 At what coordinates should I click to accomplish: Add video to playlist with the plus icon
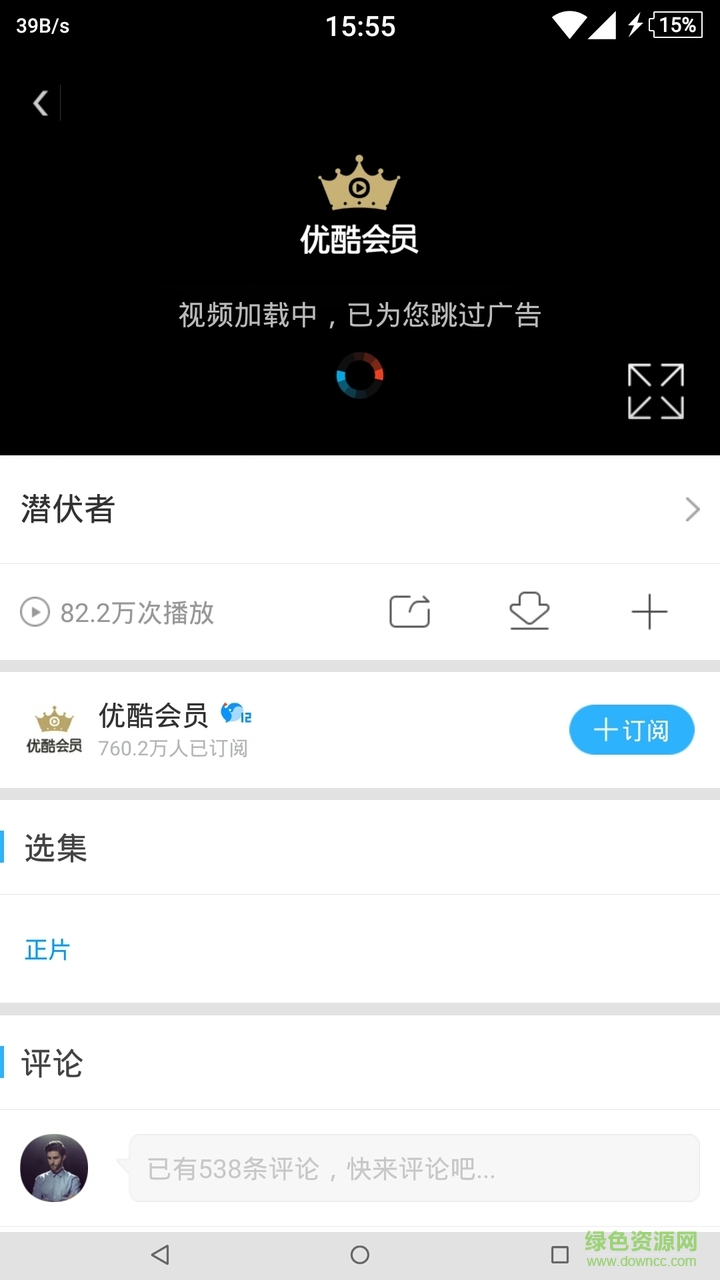[x=649, y=611]
